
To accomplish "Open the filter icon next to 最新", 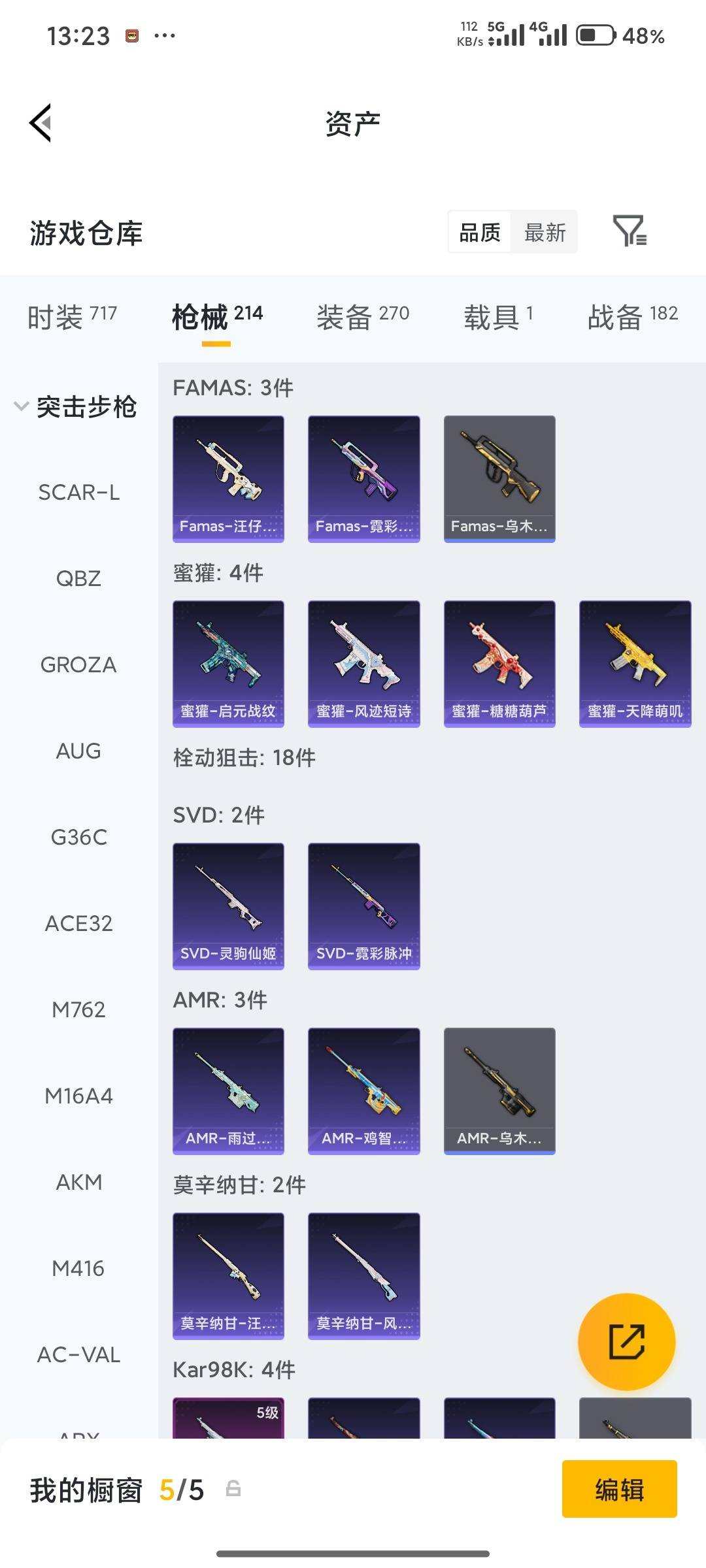I will [x=630, y=231].
